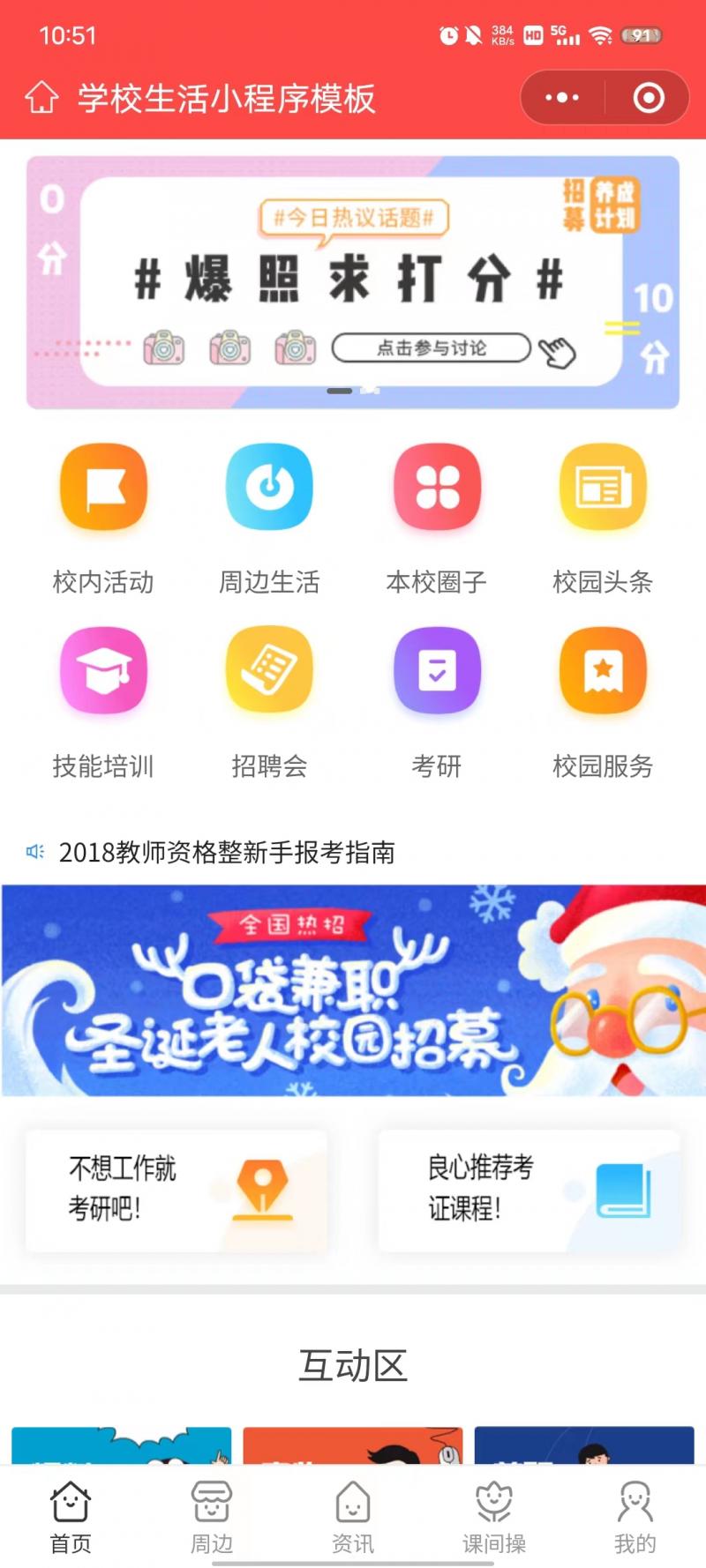Open the 不想工作就考研吧 card
The width and height of the screenshot is (706, 1568).
[176, 1189]
